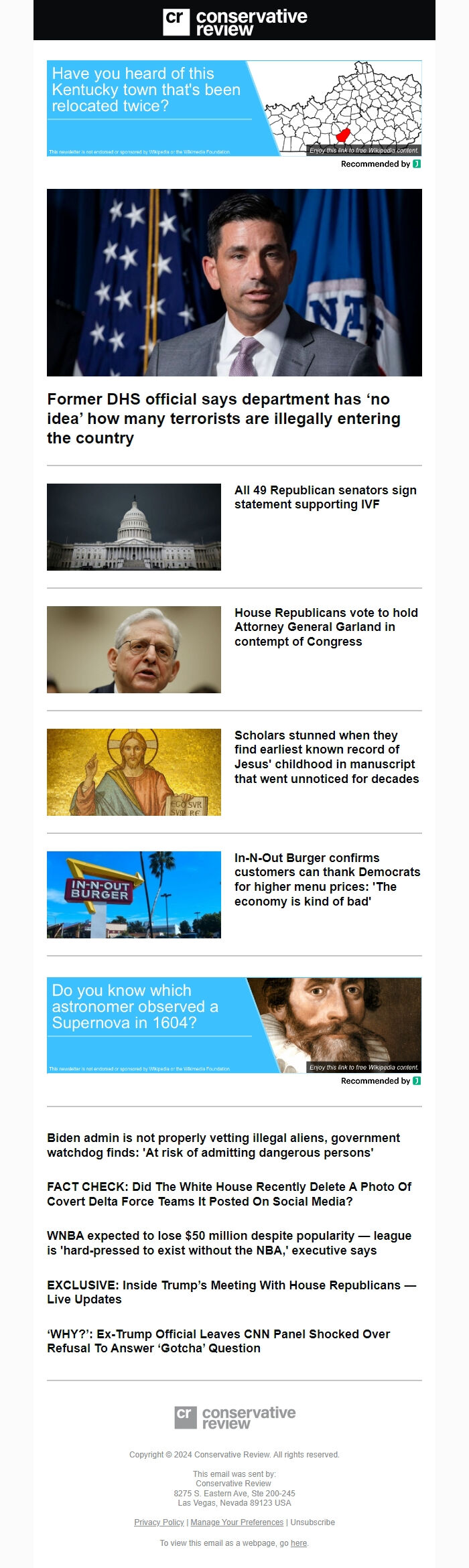Read Ex-Trump official CNN panel story
This screenshot has width=469, height=1568.
218,1341
